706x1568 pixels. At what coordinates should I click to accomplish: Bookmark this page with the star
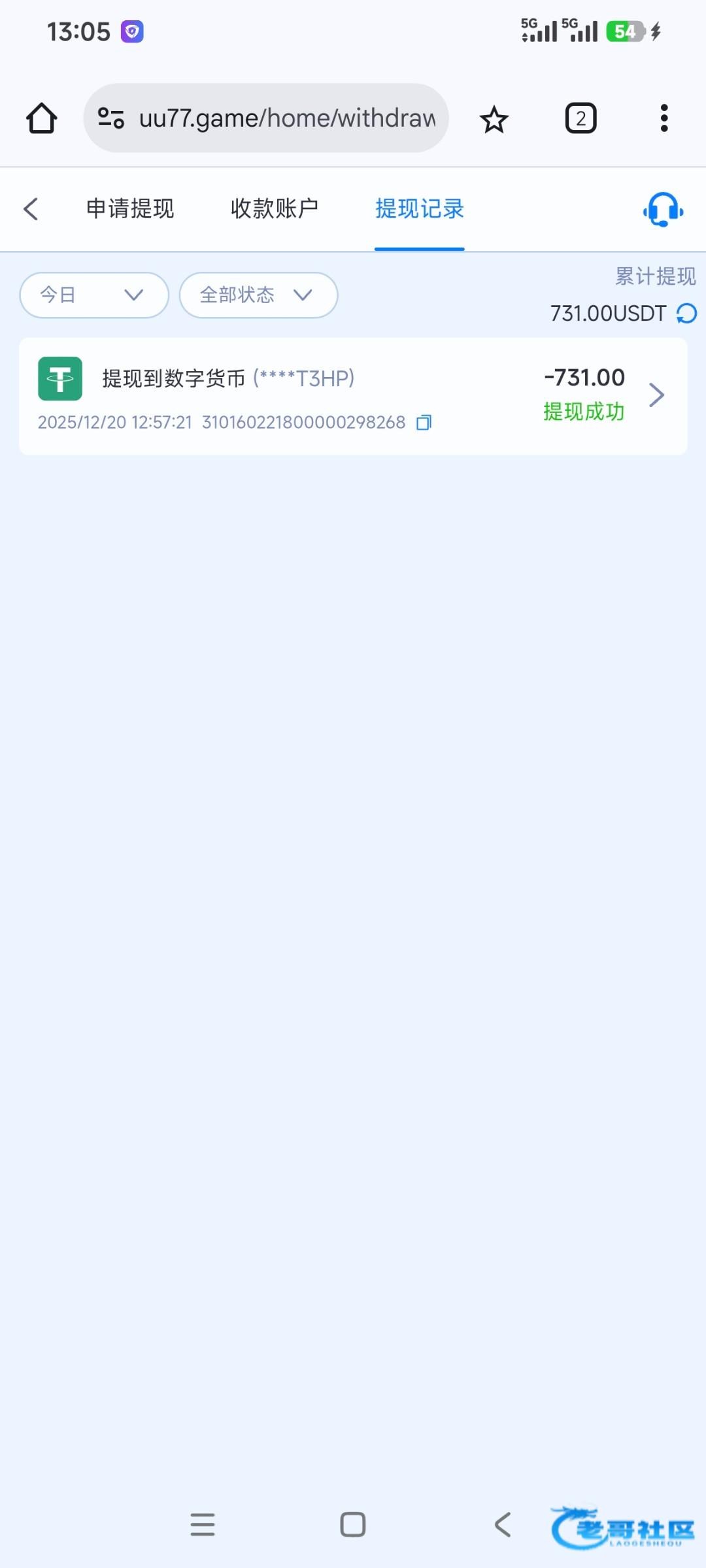(x=494, y=119)
